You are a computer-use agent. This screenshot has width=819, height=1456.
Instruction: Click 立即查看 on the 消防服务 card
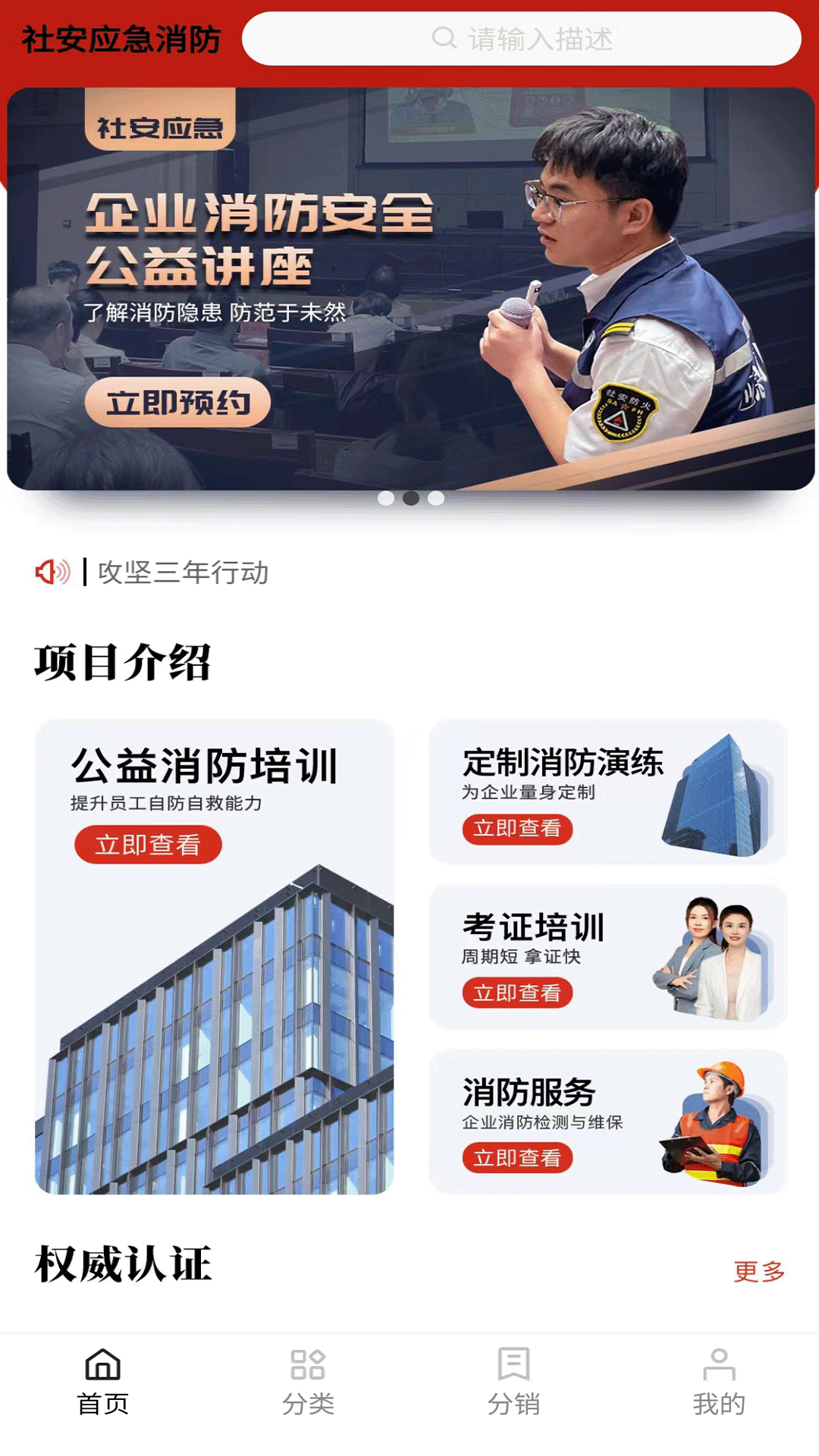(518, 1158)
